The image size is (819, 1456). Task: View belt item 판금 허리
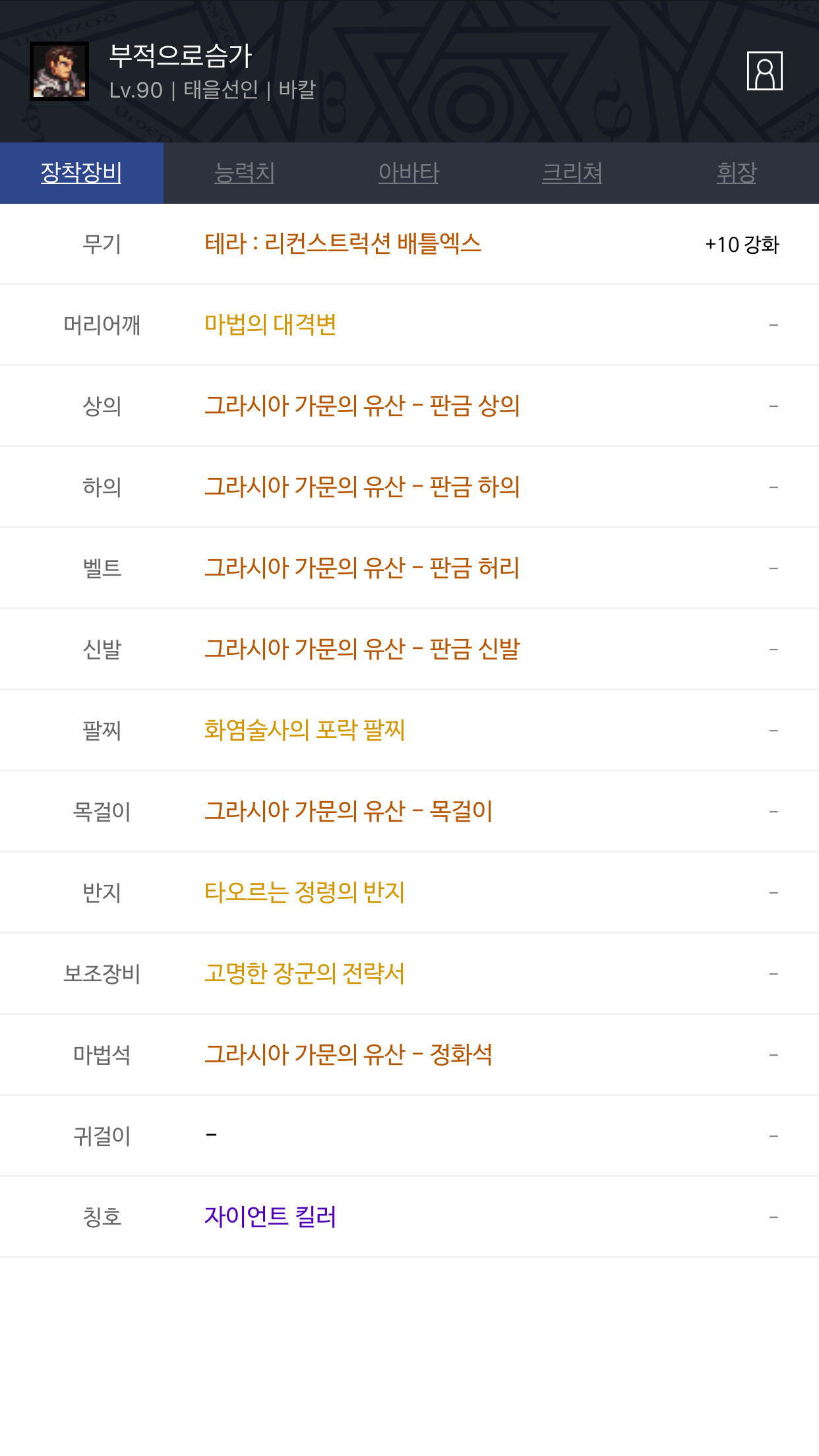tap(362, 568)
